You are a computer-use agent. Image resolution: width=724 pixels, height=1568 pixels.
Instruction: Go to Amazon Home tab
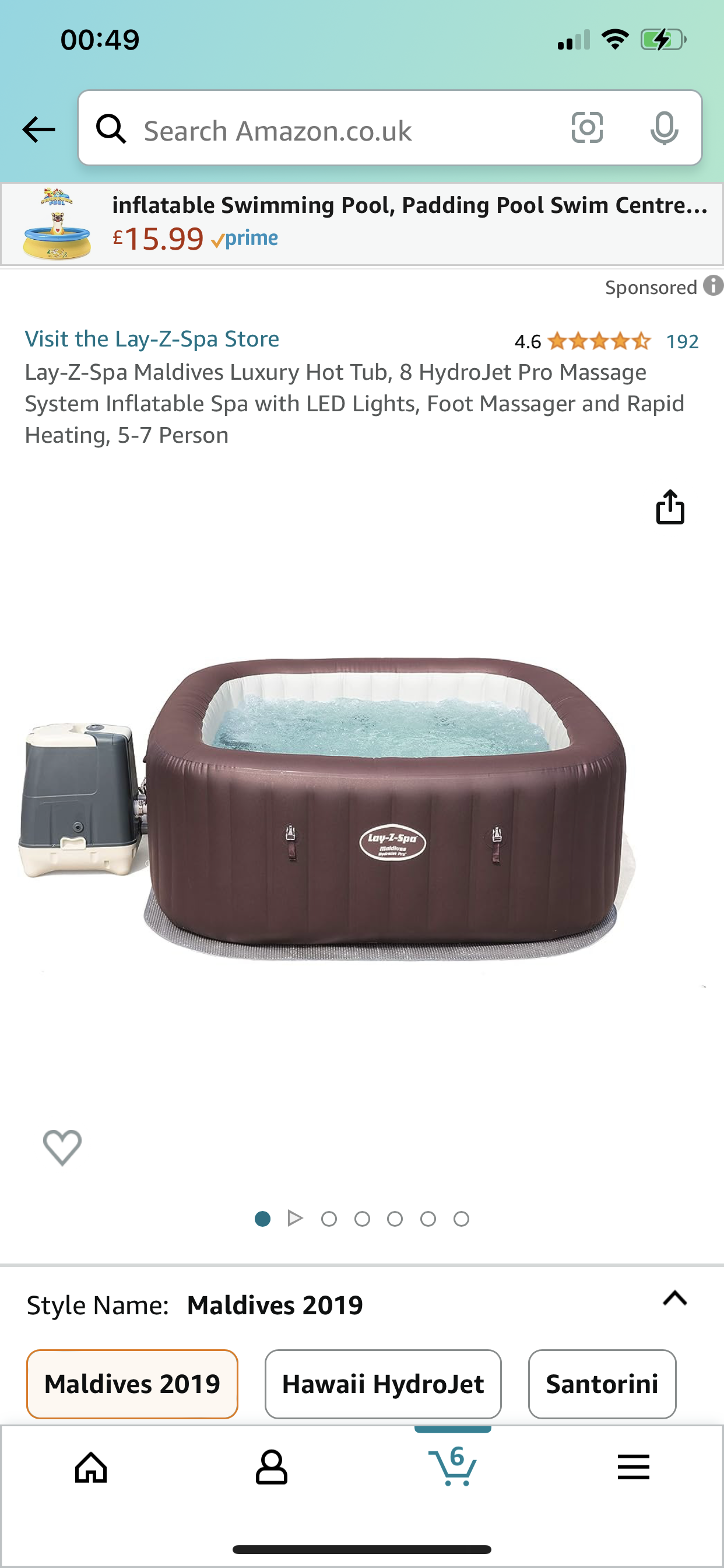click(91, 1468)
